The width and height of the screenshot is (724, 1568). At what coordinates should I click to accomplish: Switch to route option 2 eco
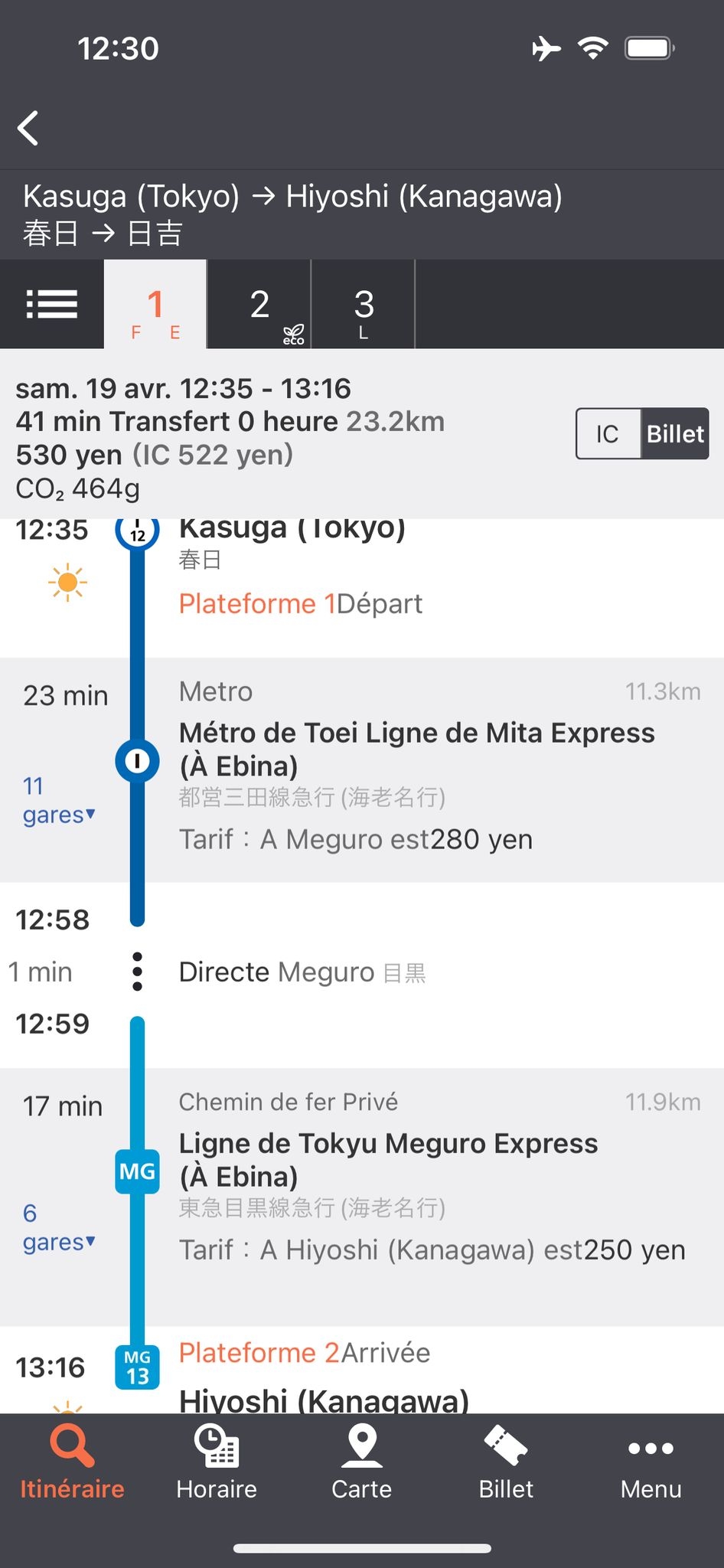click(259, 304)
